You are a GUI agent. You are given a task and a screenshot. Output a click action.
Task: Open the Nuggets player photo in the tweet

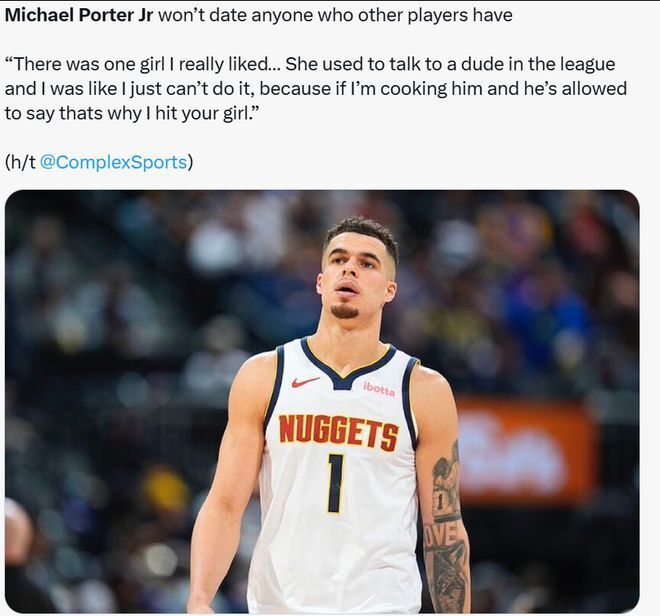[x=322, y=400]
